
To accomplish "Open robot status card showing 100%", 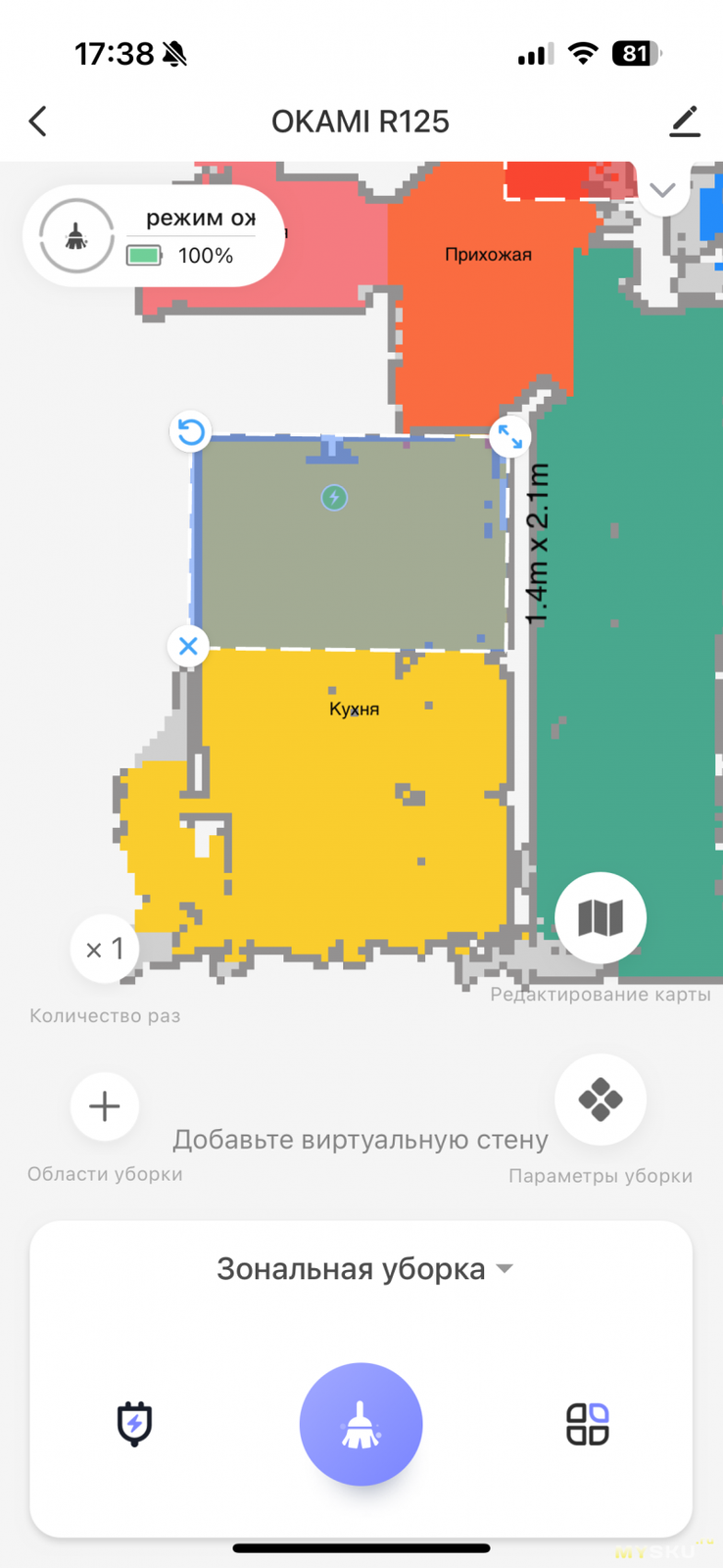I will coord(154,236).
